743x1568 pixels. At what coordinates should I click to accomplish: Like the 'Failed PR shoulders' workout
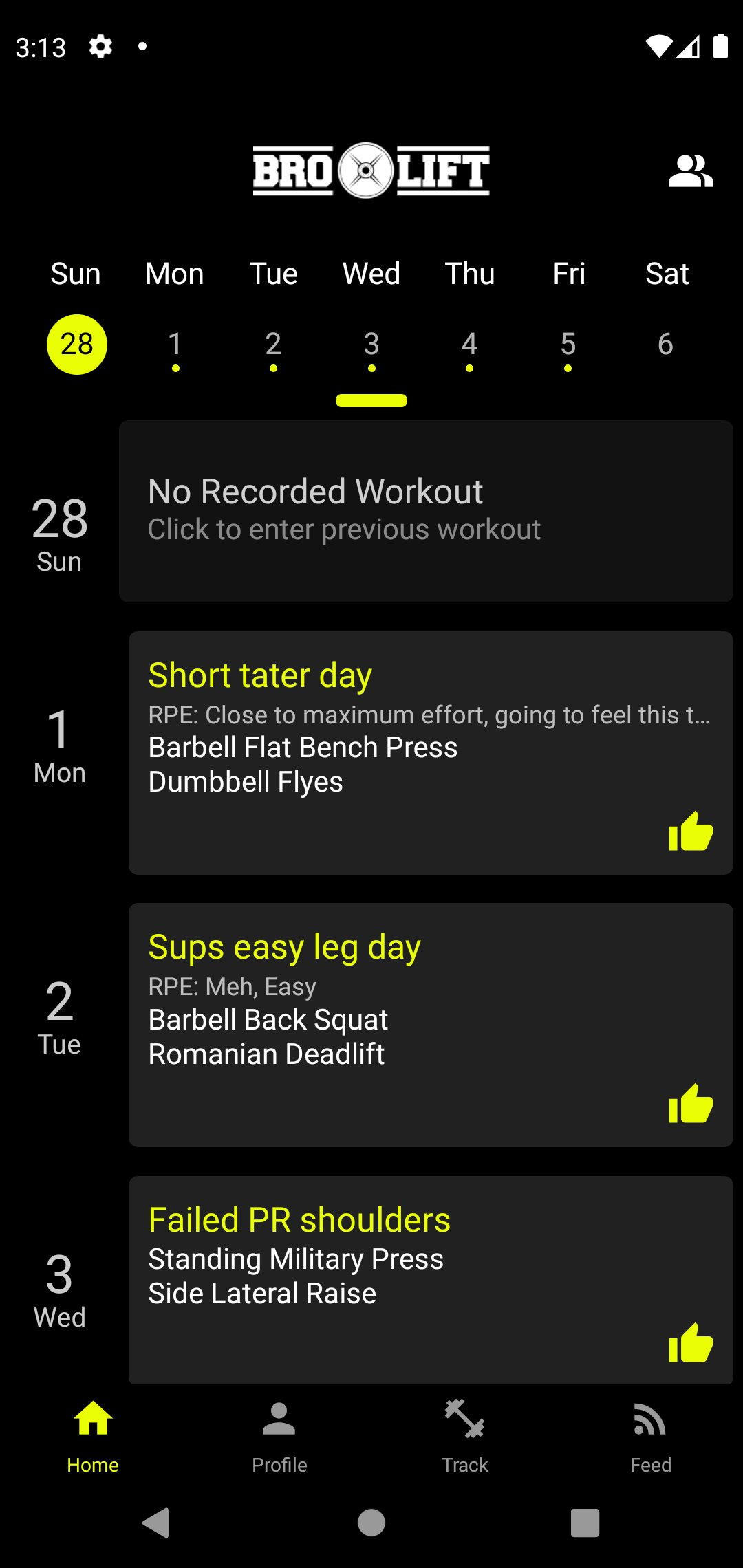pos(691,1343)
